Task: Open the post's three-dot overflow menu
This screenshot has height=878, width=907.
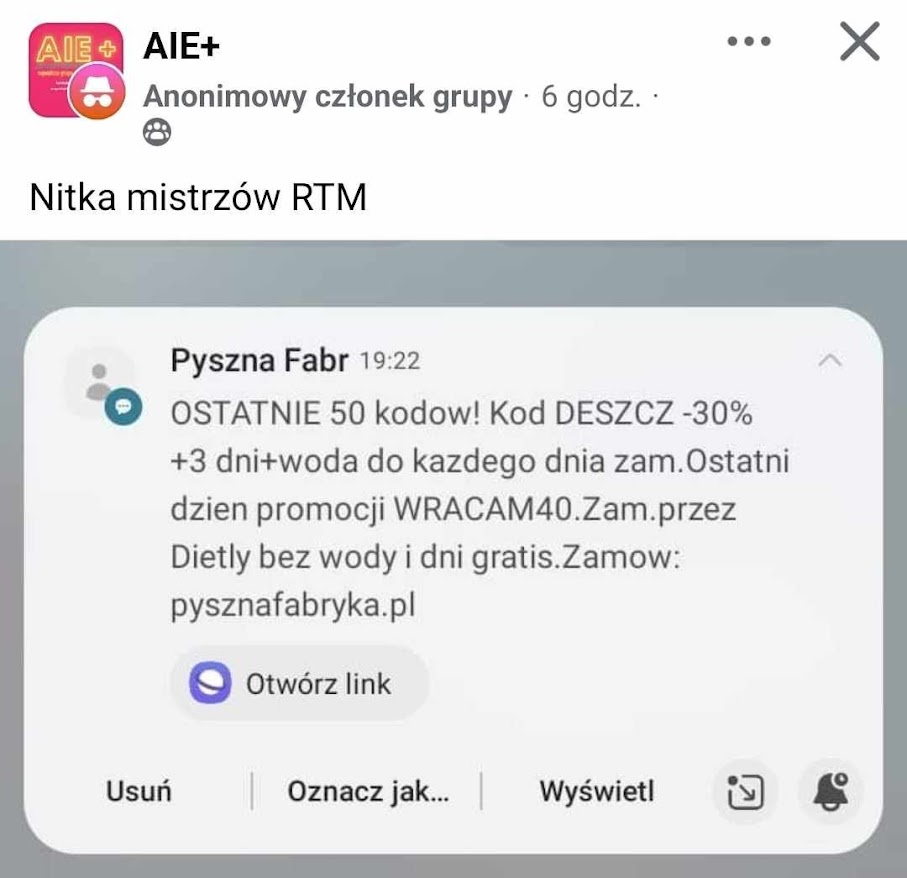Action: click(750, 42)
